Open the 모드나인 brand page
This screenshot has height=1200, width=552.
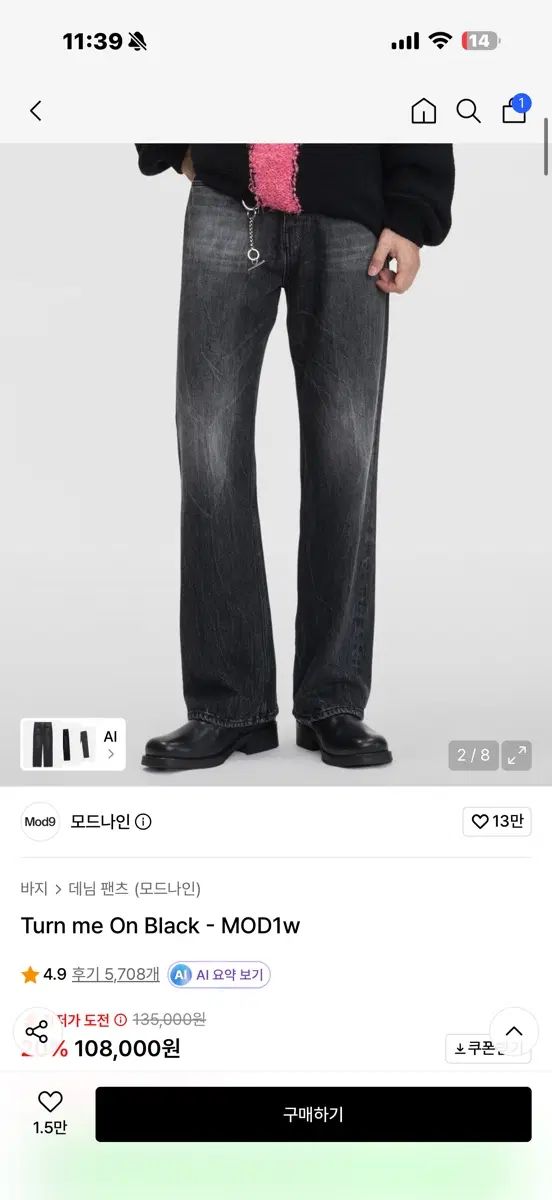100,822
